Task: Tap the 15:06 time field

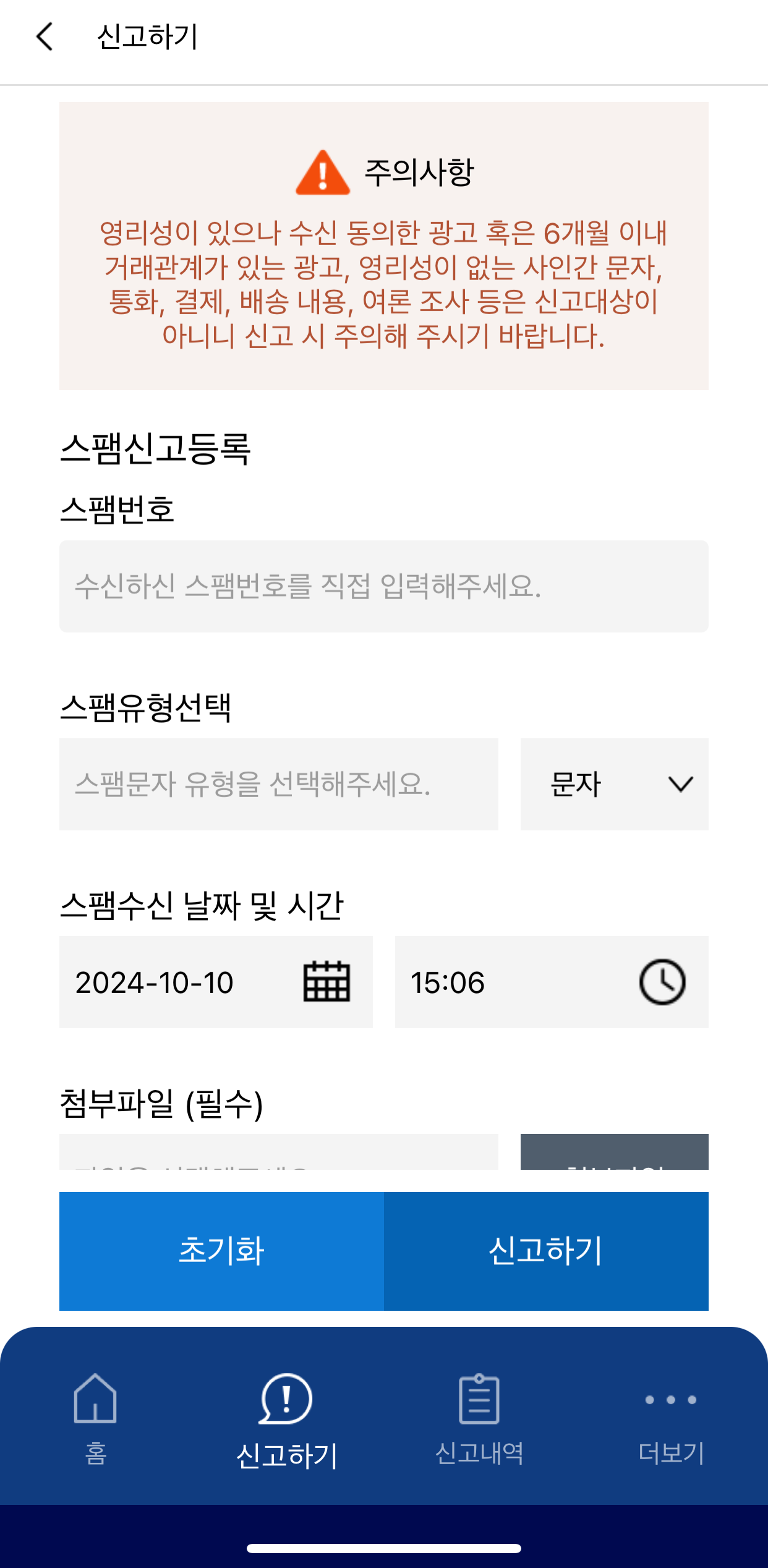Action: [495, 983]
